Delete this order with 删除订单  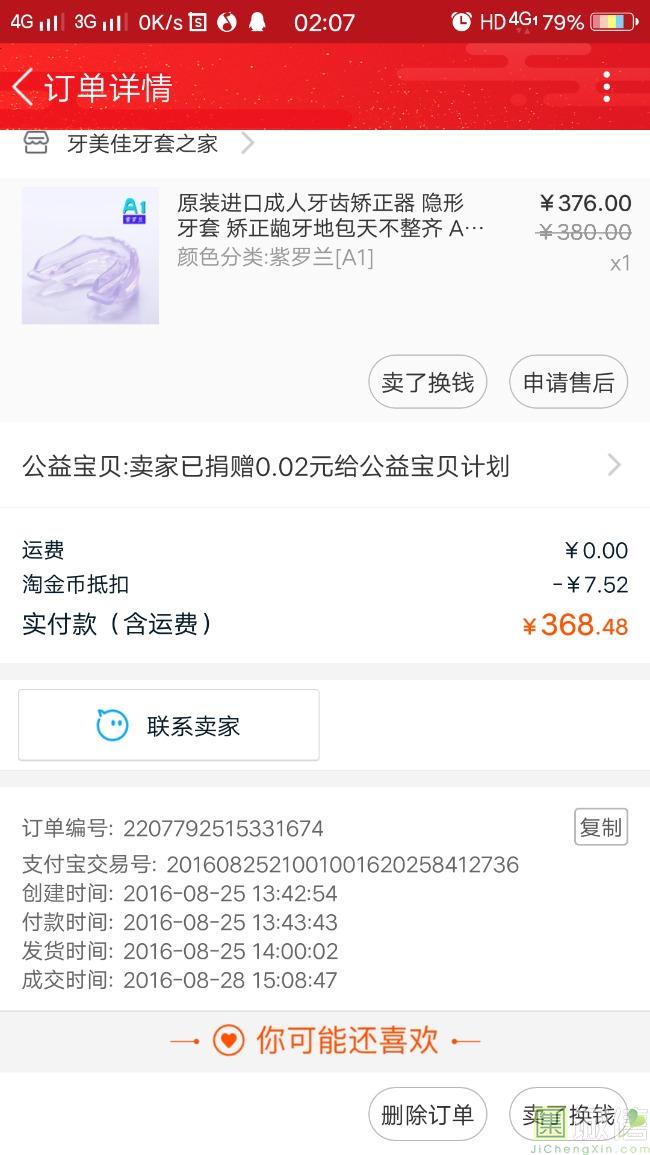(x=428, y=1115)
